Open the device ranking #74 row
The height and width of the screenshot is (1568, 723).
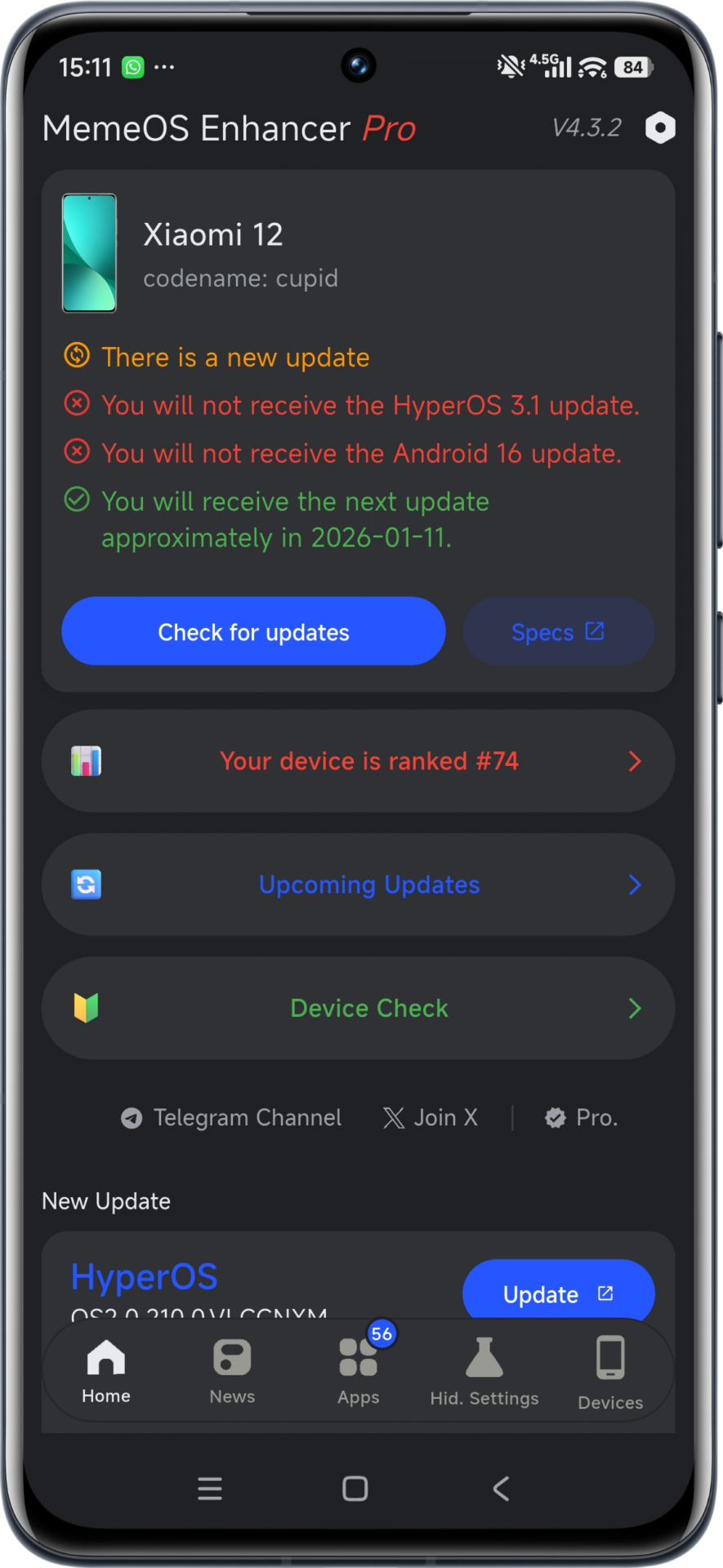click(x=358, y=761)
